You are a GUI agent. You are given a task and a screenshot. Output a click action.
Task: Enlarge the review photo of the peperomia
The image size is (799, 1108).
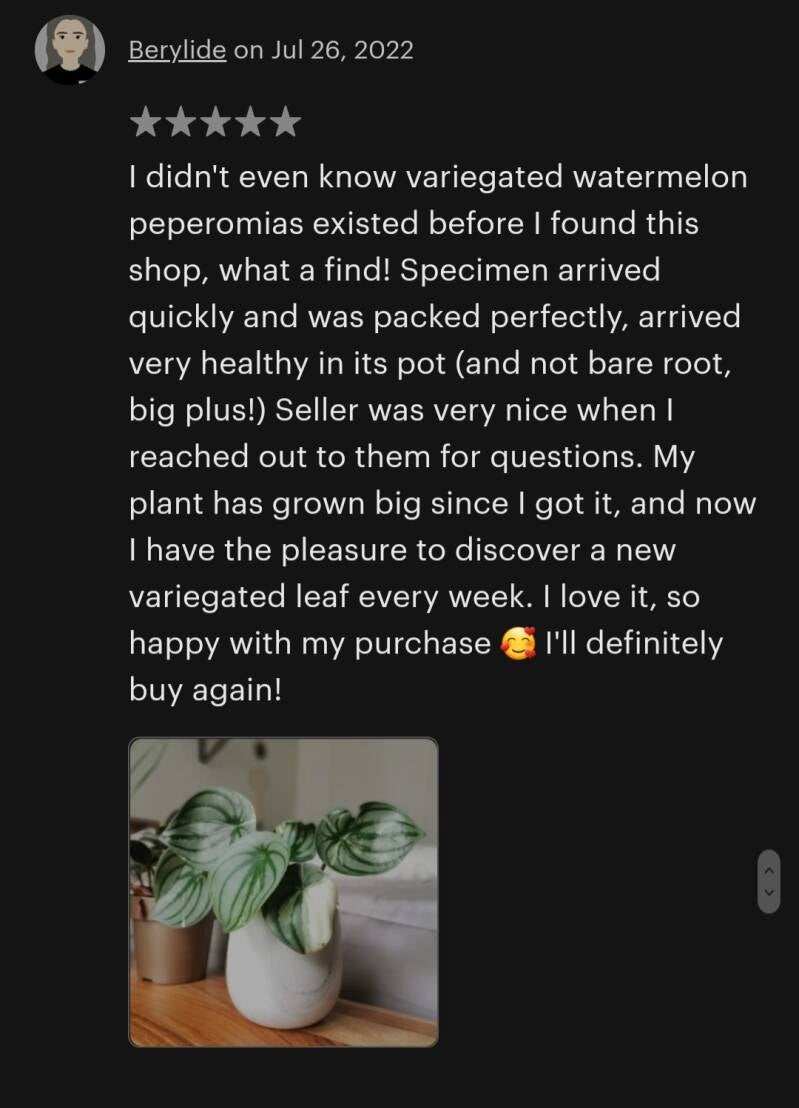(283, 892)
